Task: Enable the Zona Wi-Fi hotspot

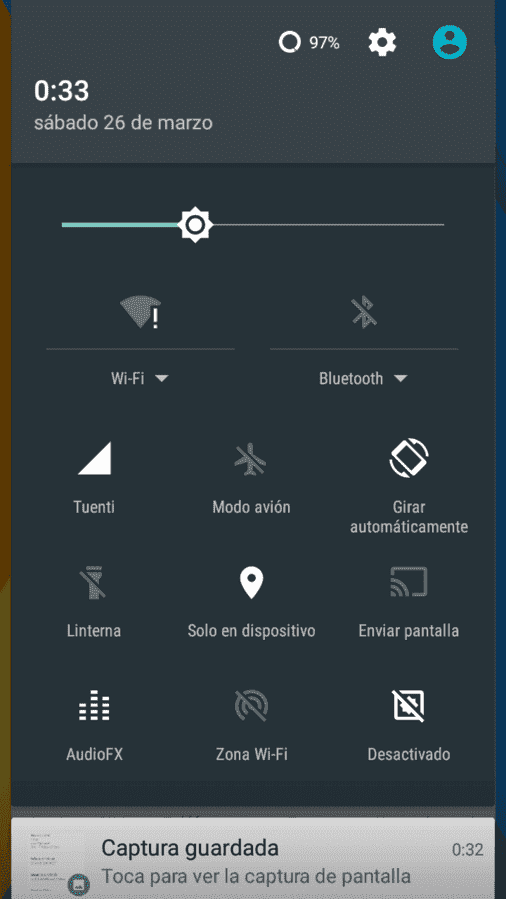Action: [x=252, y=725]
